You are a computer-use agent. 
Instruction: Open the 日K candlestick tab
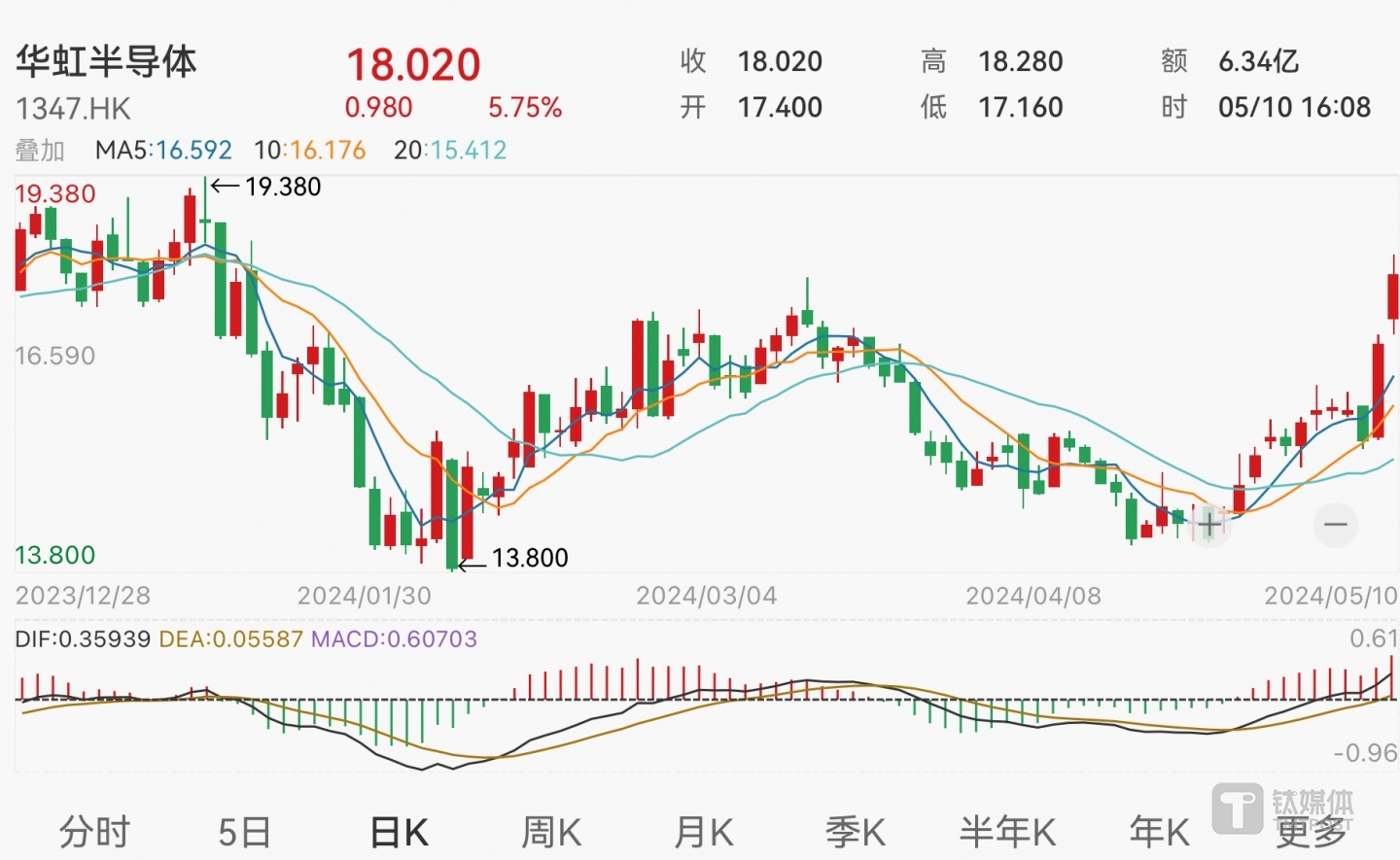point(399,832)
